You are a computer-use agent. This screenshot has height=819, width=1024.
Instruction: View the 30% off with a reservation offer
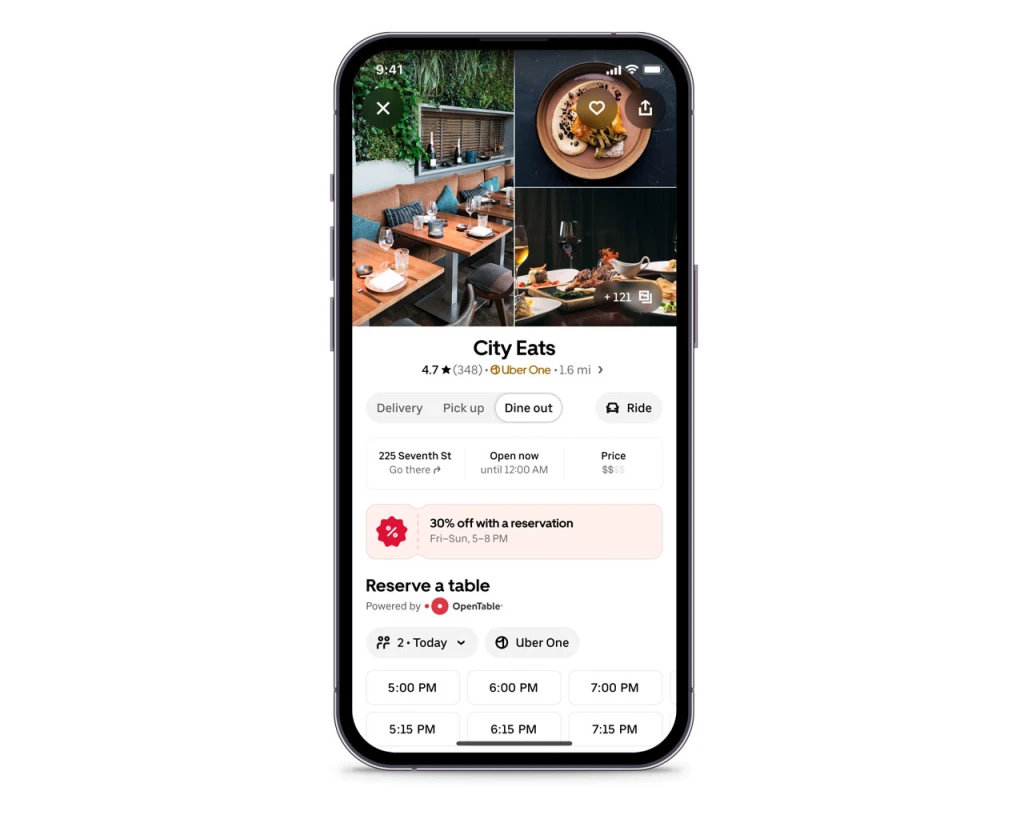(514, 531)
